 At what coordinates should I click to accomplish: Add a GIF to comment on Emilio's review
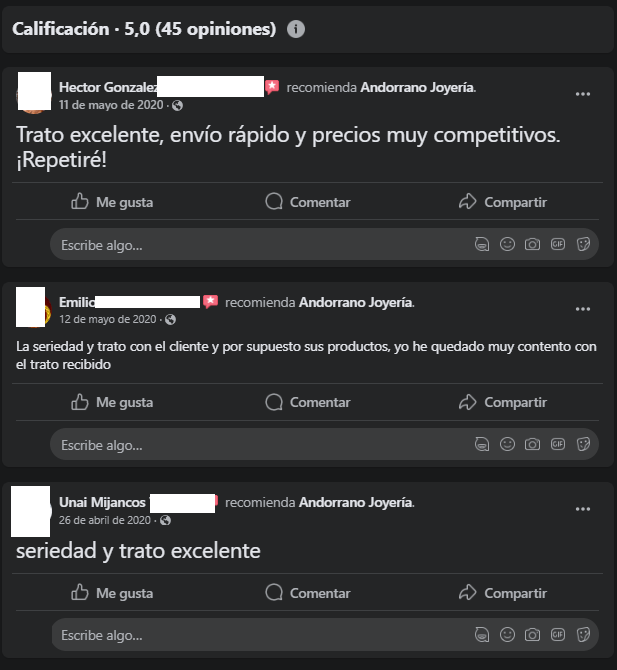point(558,444)
